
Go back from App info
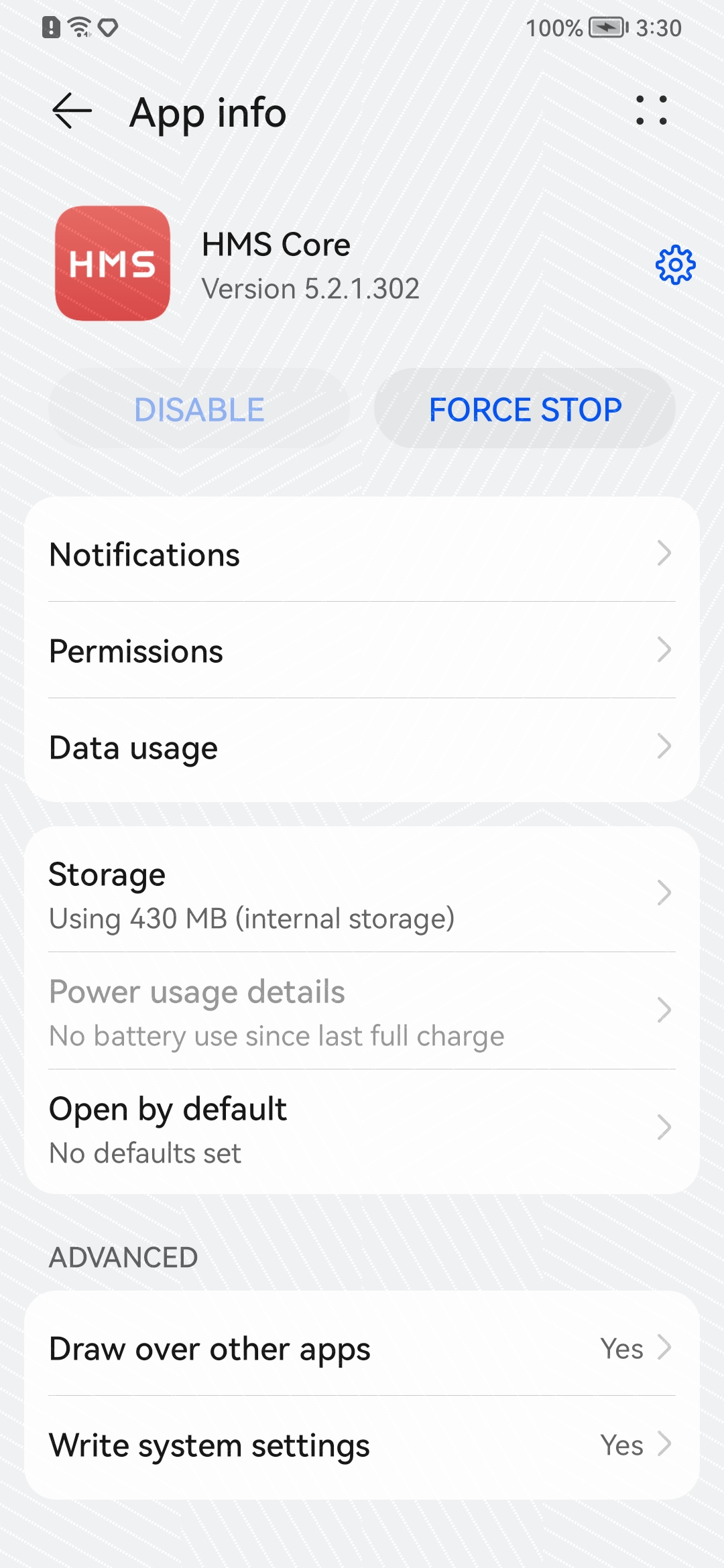tap(72, 111)
